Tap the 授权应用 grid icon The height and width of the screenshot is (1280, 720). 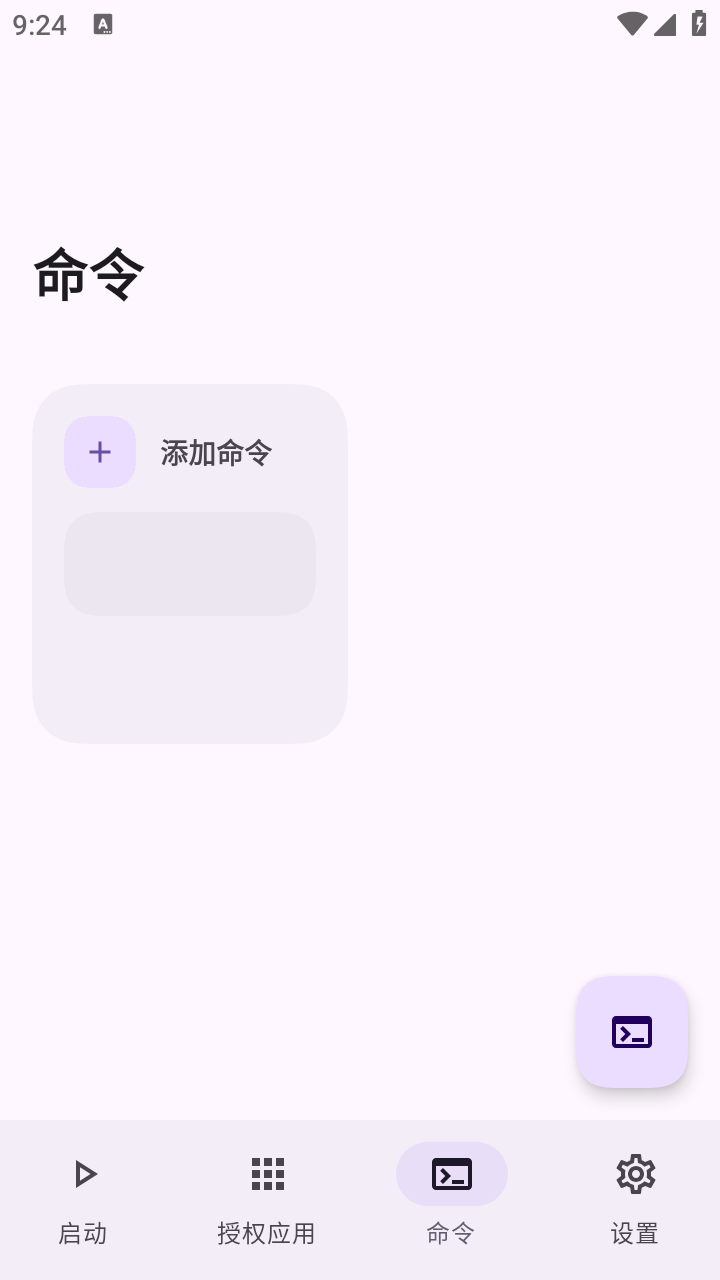point(266,1174)
